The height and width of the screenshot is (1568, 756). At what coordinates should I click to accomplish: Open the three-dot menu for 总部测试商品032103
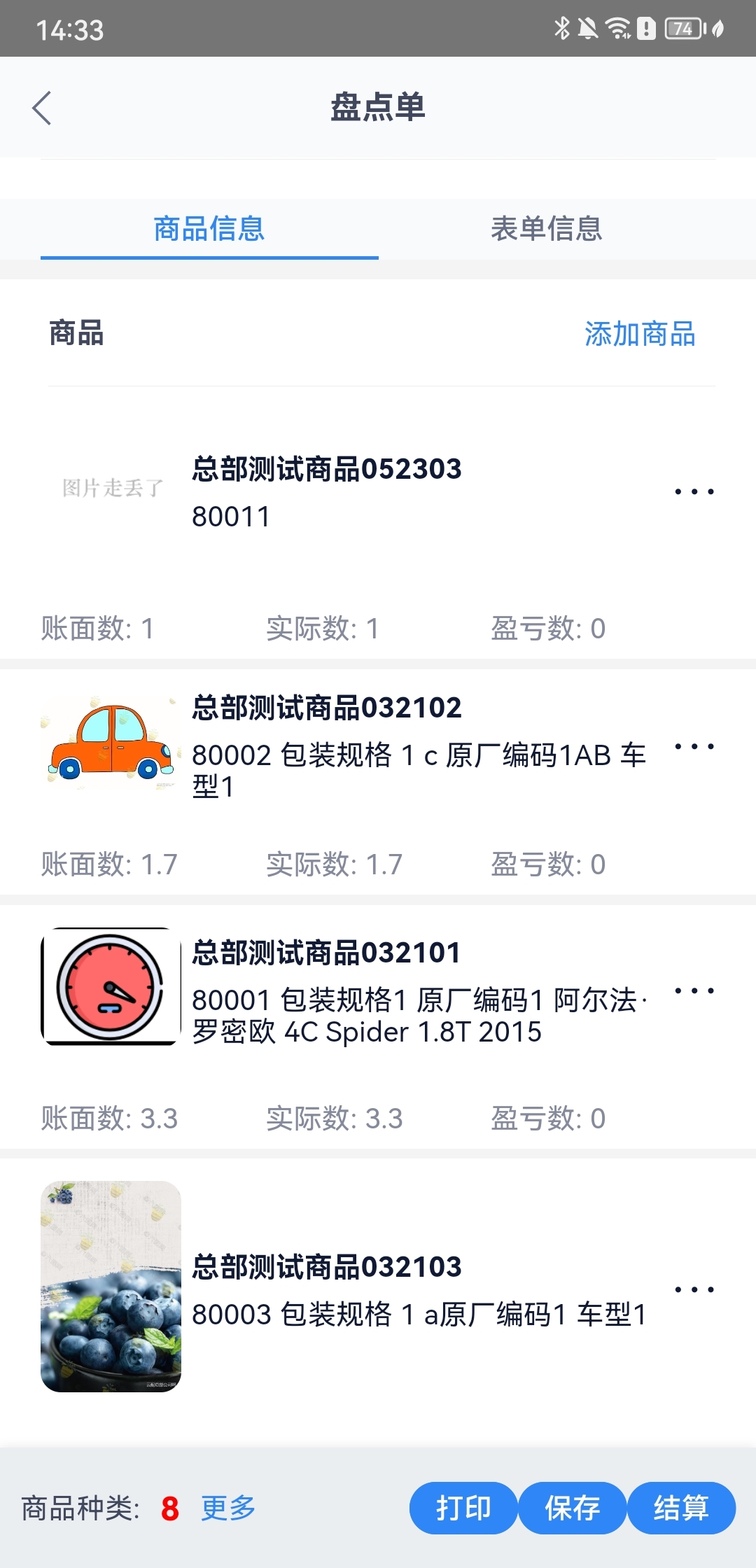[694, 1289]
